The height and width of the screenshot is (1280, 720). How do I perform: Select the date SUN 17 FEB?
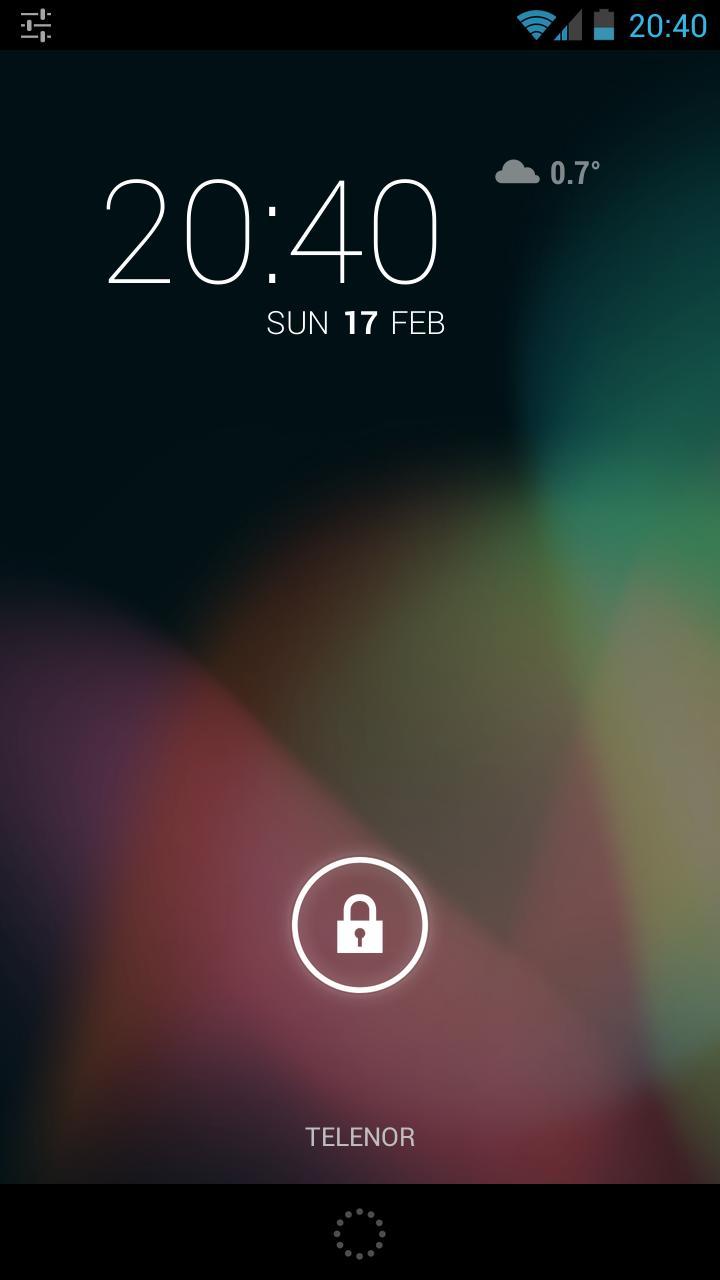357,322
